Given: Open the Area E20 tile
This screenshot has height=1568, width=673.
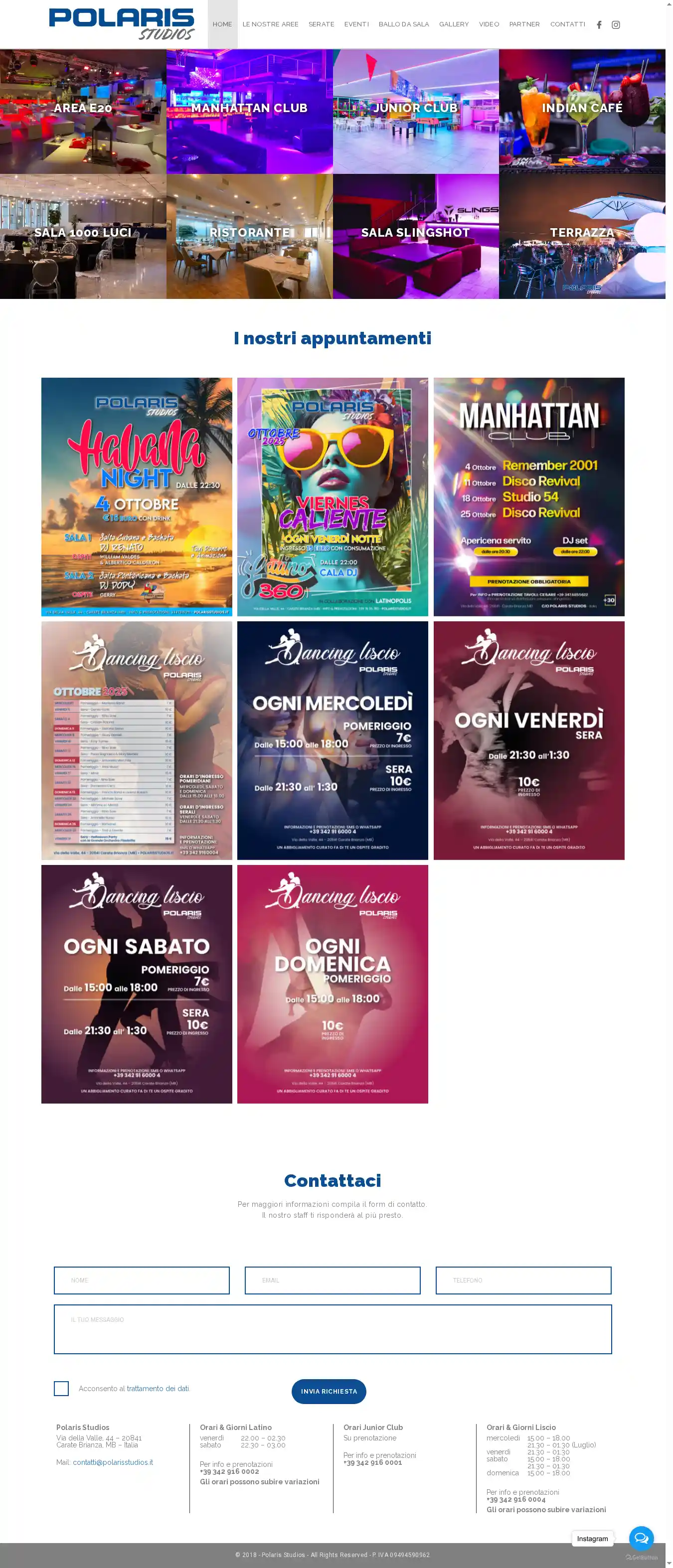Looking at the screenshot, I should coord(83,112).
